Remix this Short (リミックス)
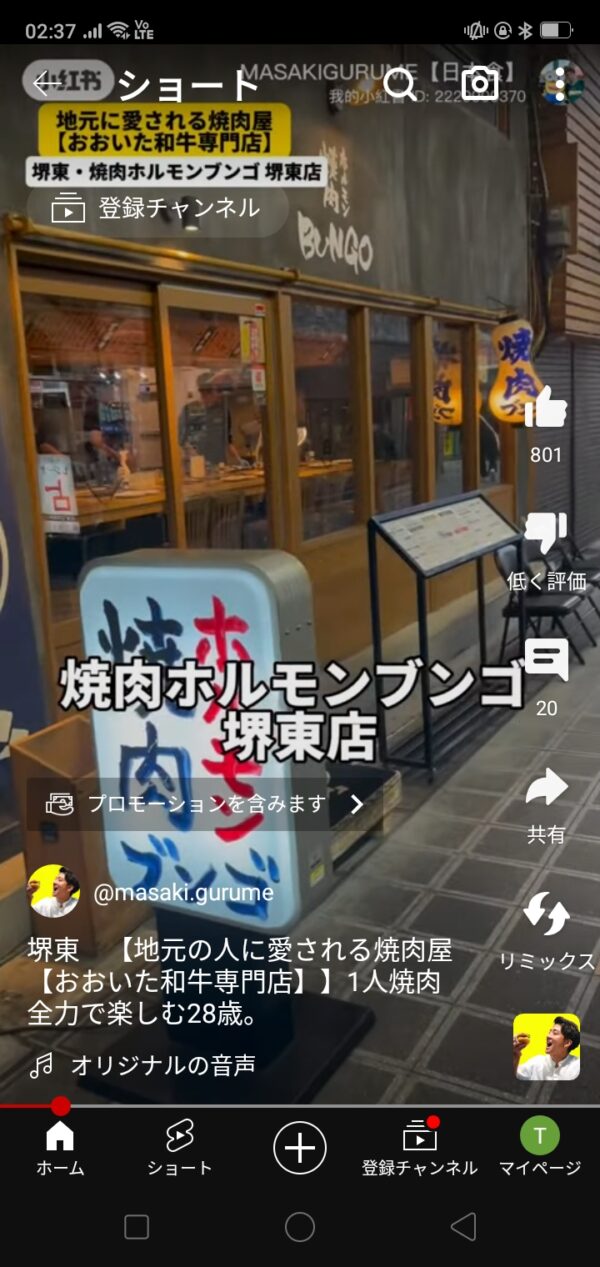This screenshot has width=600, height=1267. tap(546, 914)
